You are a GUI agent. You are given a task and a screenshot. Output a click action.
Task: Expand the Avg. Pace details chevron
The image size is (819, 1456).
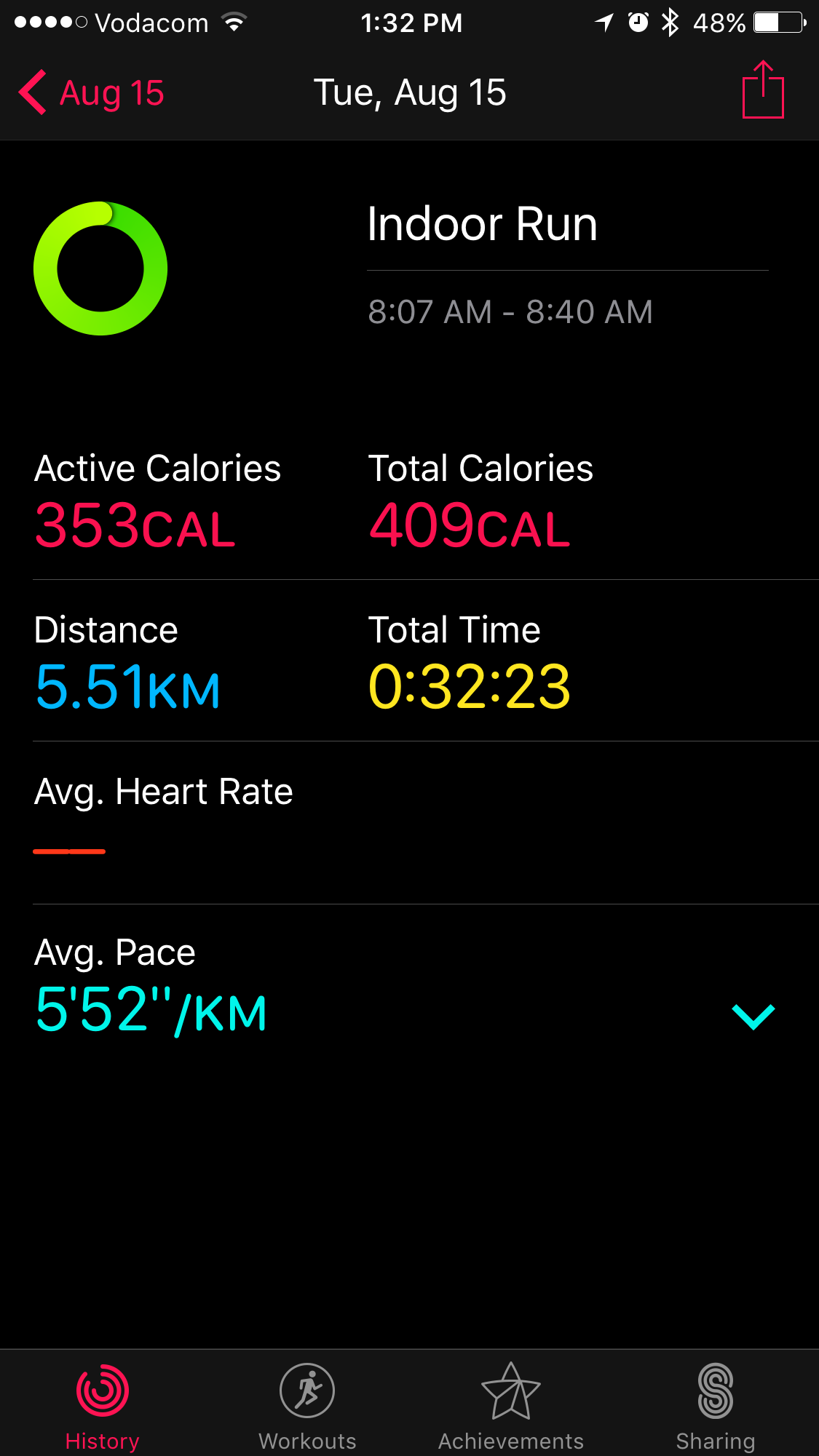(753, 1015)
